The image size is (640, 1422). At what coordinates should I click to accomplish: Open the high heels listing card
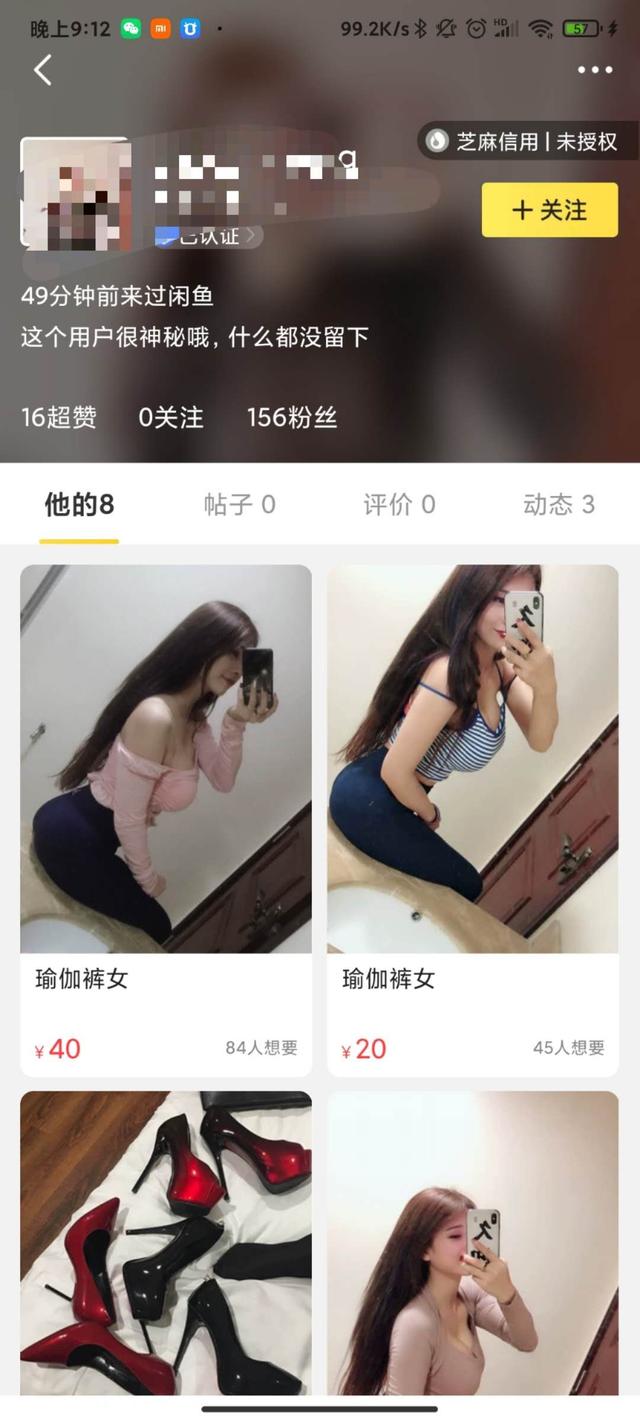point(166,1240)
